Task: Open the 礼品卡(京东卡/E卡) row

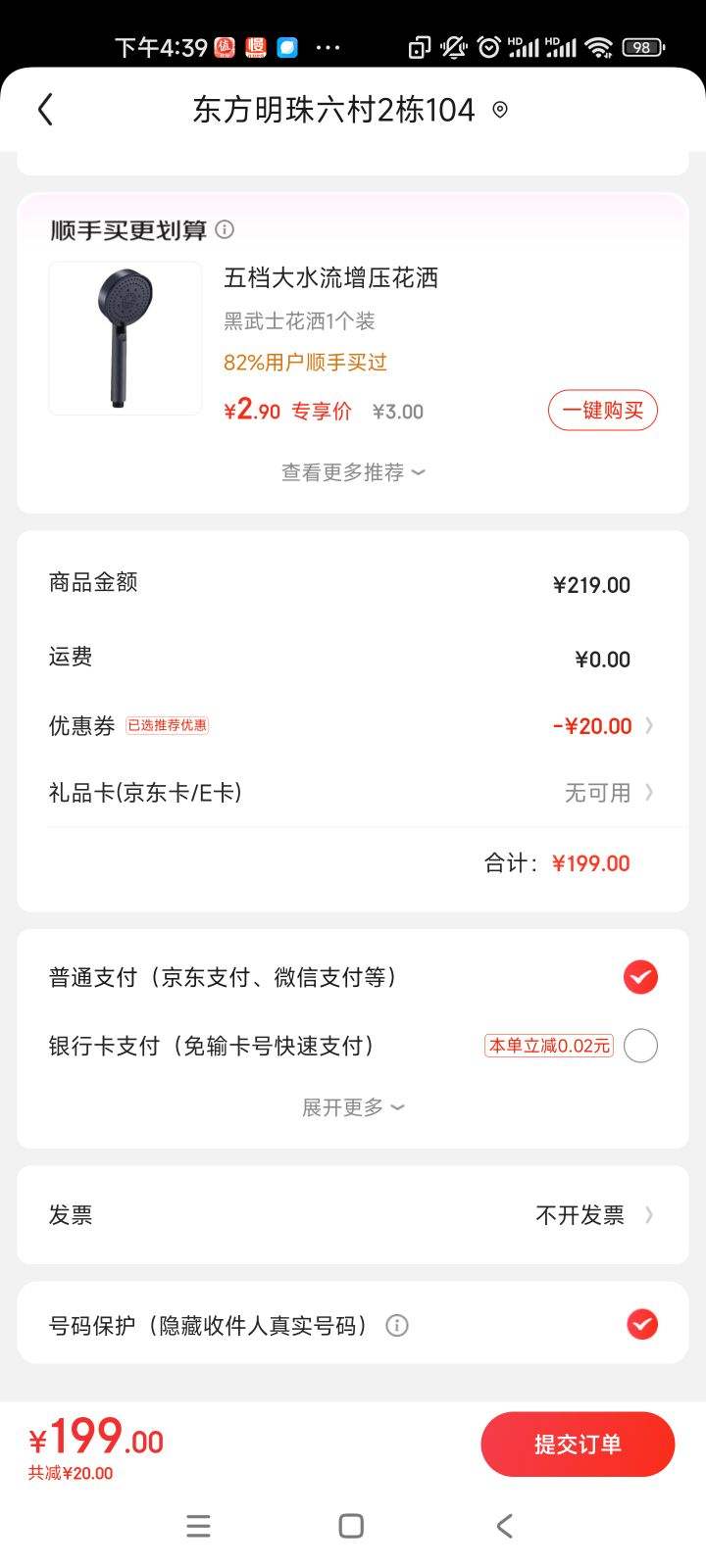Action: click(353, 793)
